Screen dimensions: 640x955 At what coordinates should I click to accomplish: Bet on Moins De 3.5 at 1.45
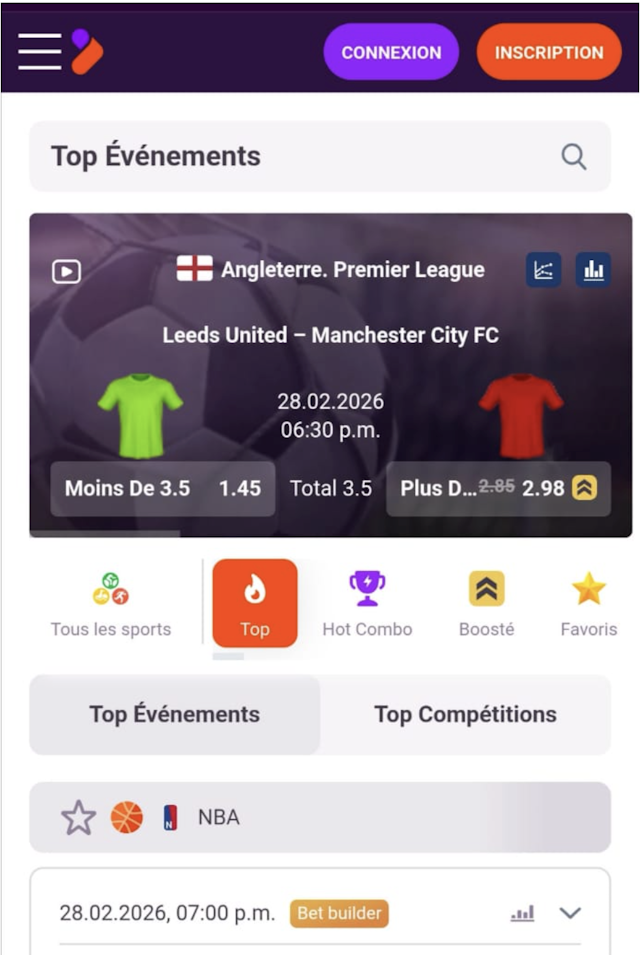(x=163, y=489)
